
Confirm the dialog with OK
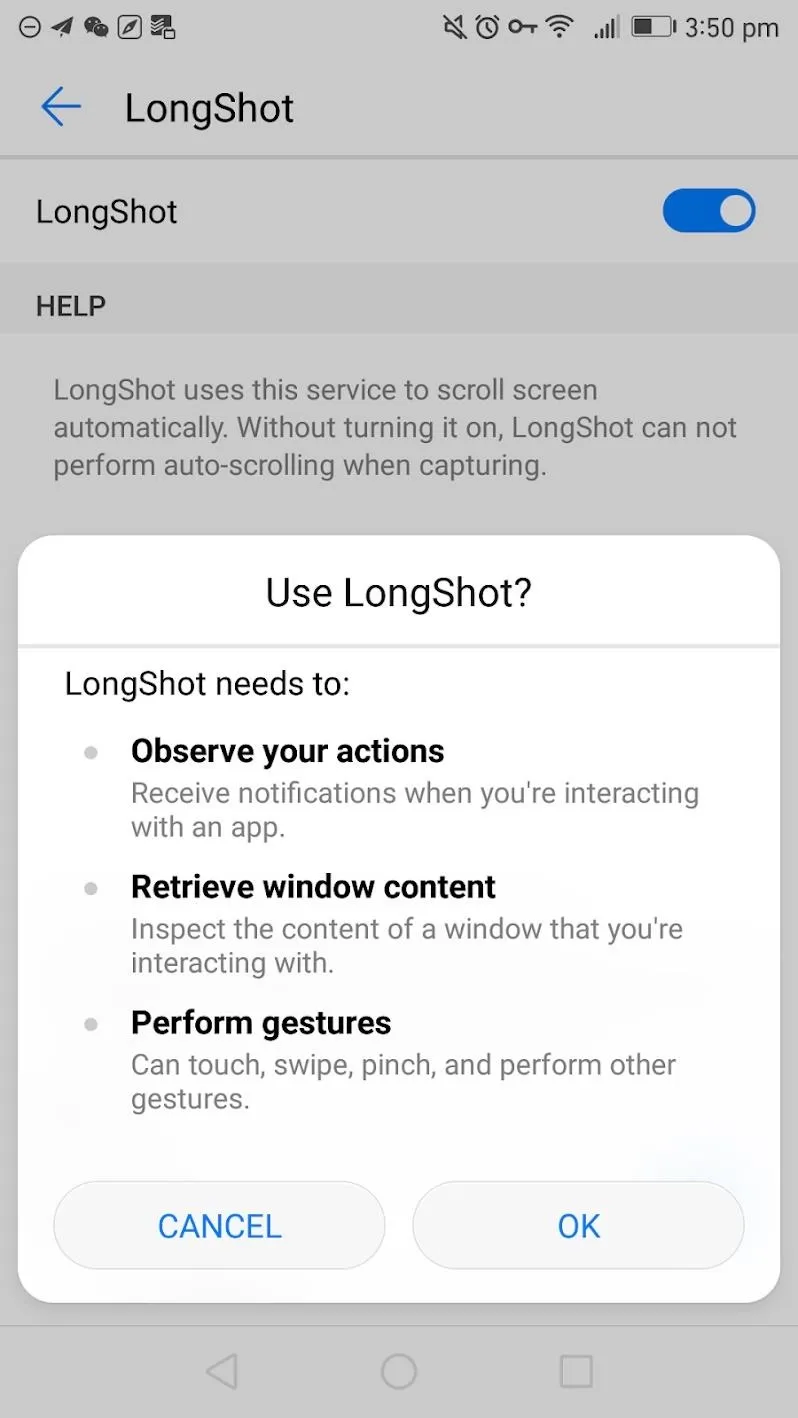coord(578,1225)
